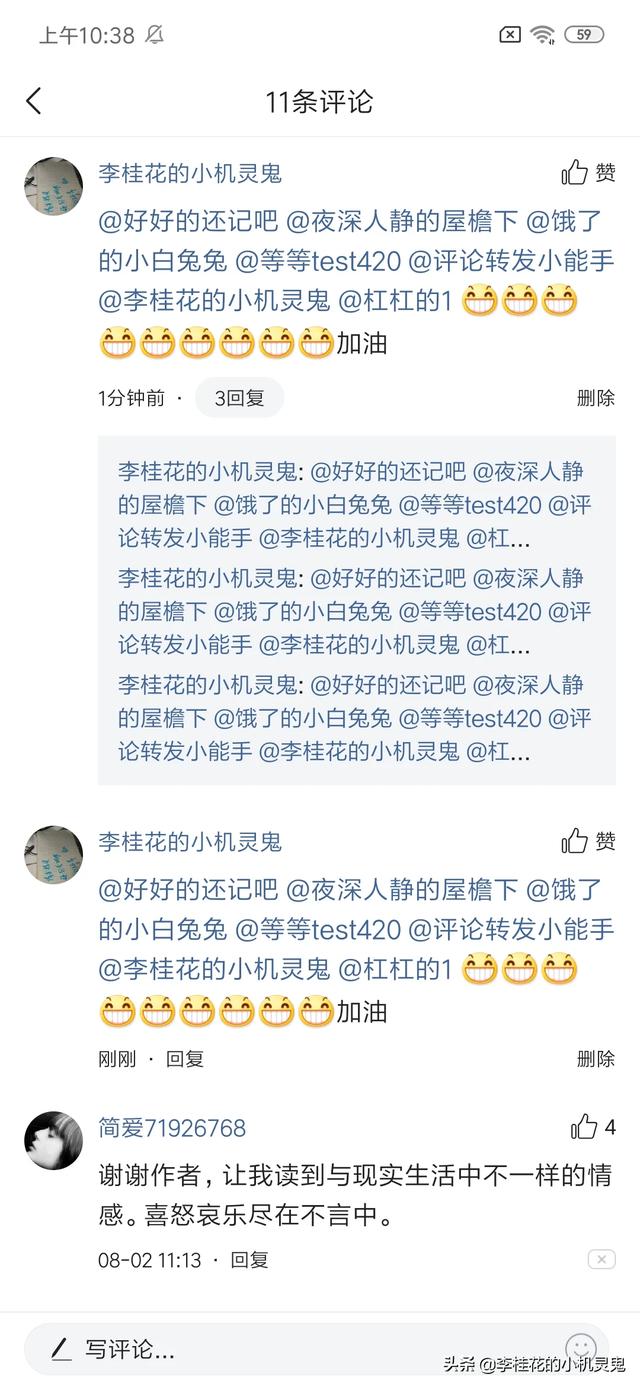Reply to 简爱71926768's comment
The image size is (640, 1387).
click(249, 1260)
